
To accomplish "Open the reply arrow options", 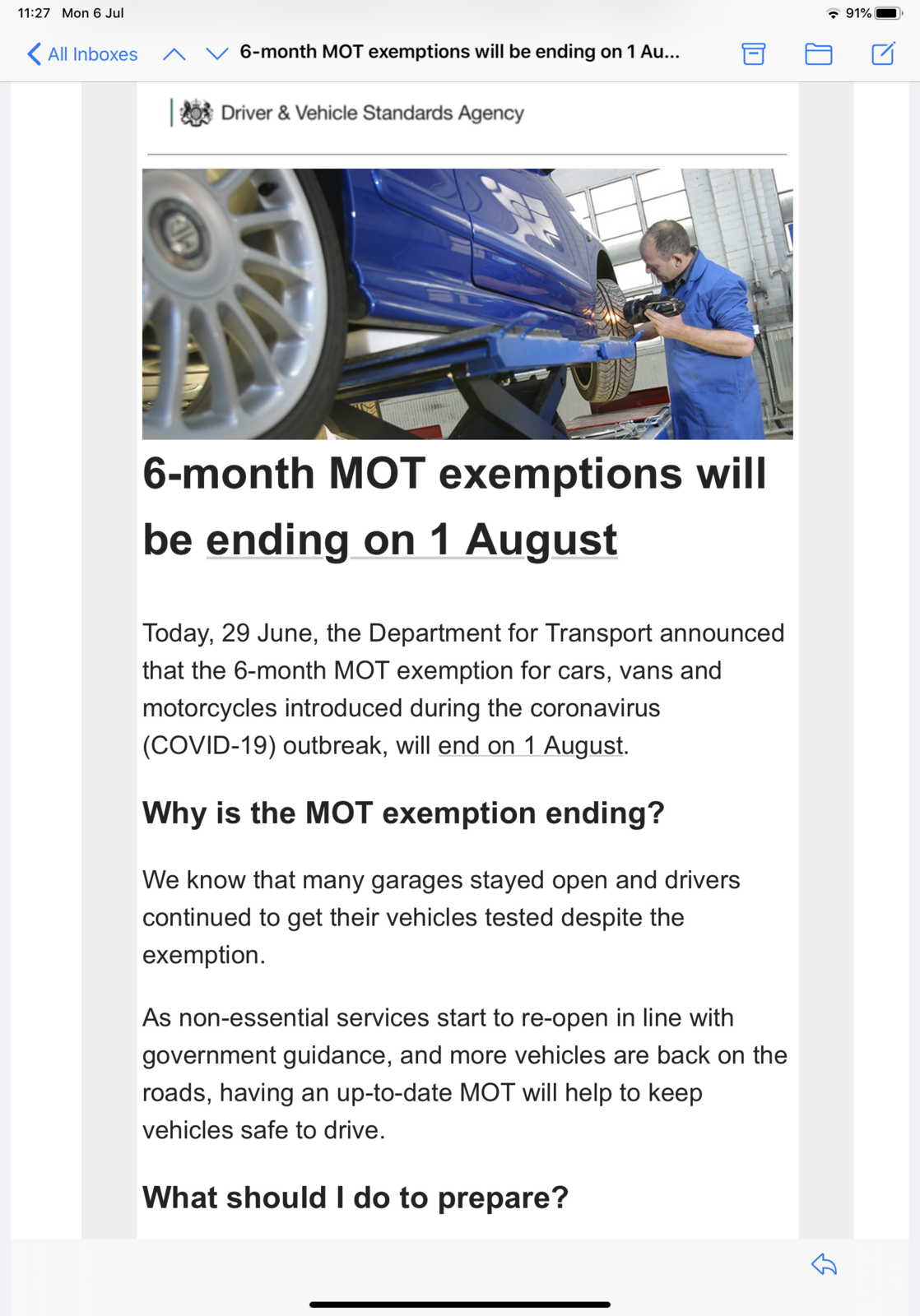I will [824, 1264].
